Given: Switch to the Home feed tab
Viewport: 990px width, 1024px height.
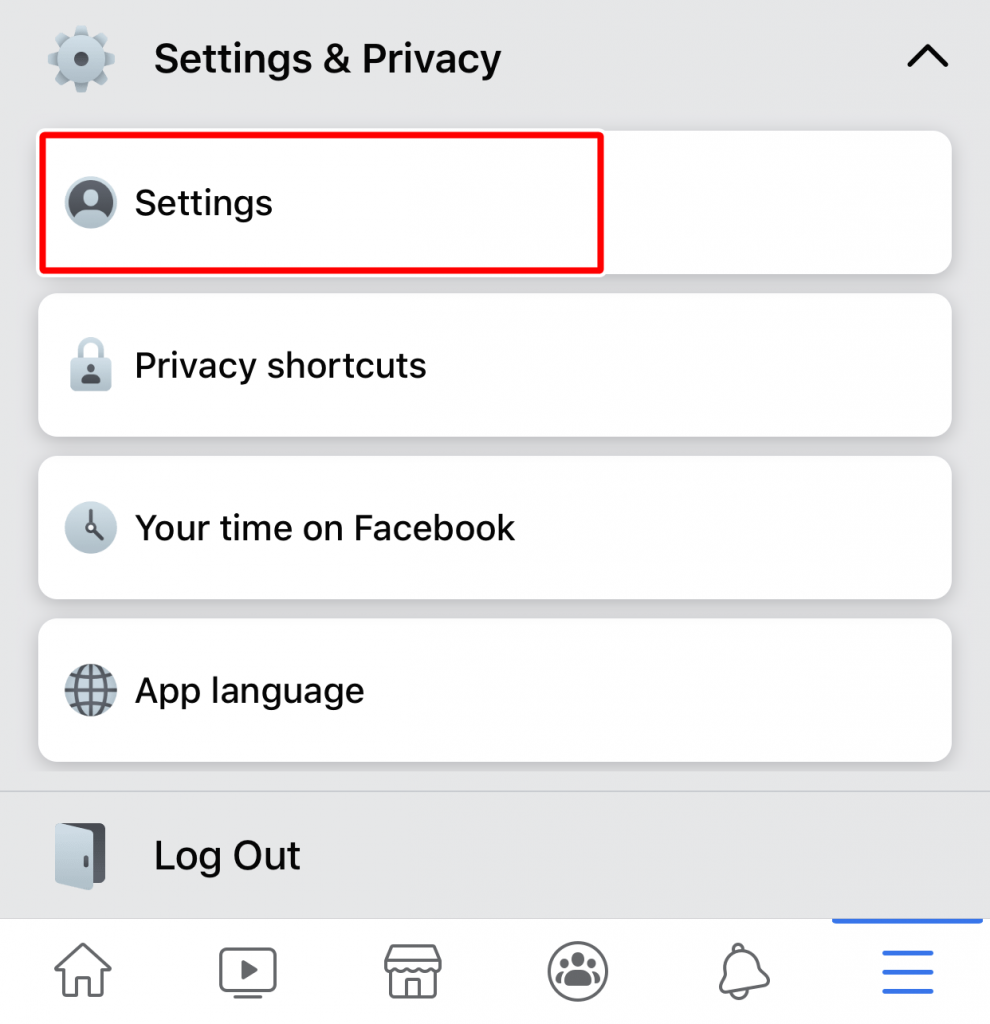Looking at the screenshot, I should pyautogui.click(x=83, y=970).
